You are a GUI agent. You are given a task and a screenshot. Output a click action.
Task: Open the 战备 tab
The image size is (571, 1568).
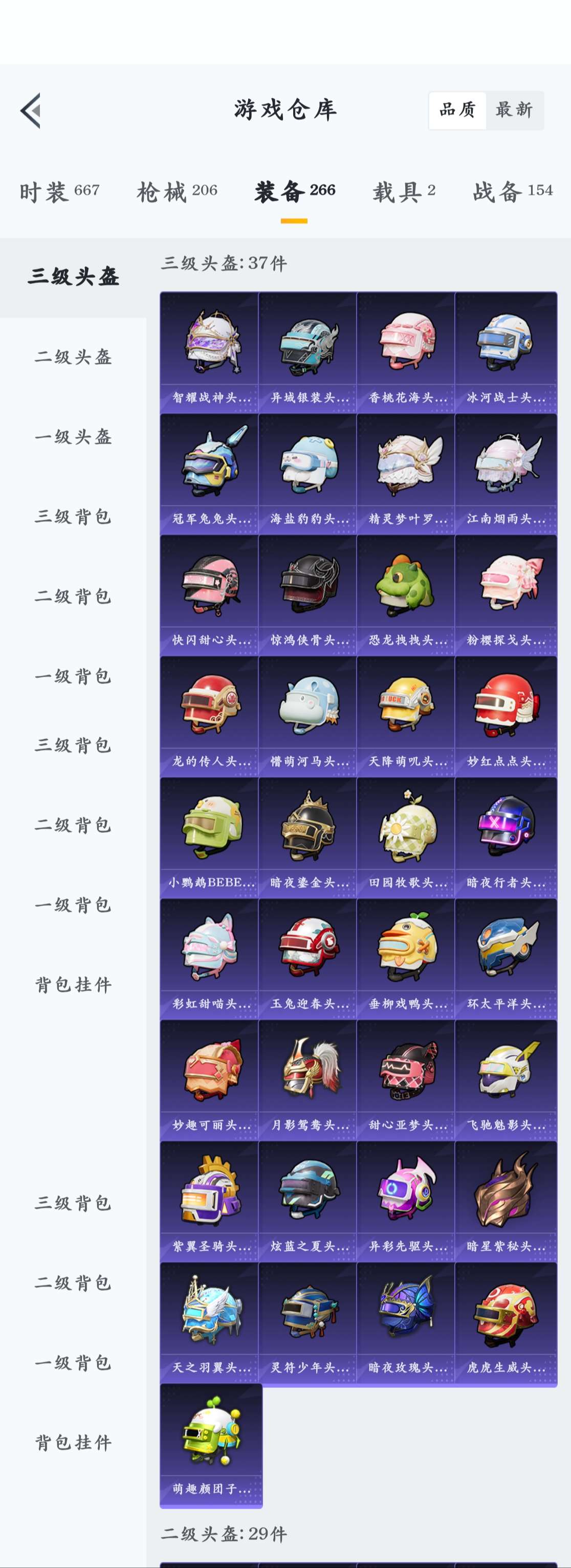coord(513,192)
